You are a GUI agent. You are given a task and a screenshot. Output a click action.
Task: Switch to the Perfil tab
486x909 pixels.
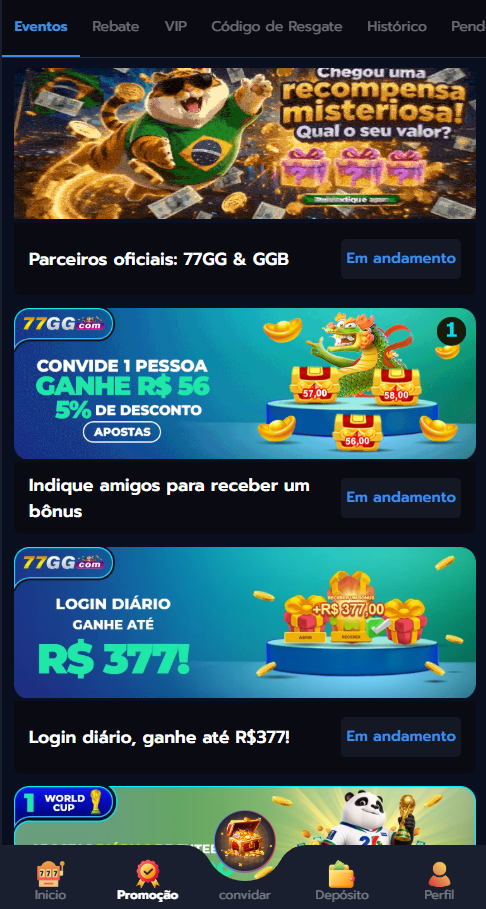click(439, 881)
